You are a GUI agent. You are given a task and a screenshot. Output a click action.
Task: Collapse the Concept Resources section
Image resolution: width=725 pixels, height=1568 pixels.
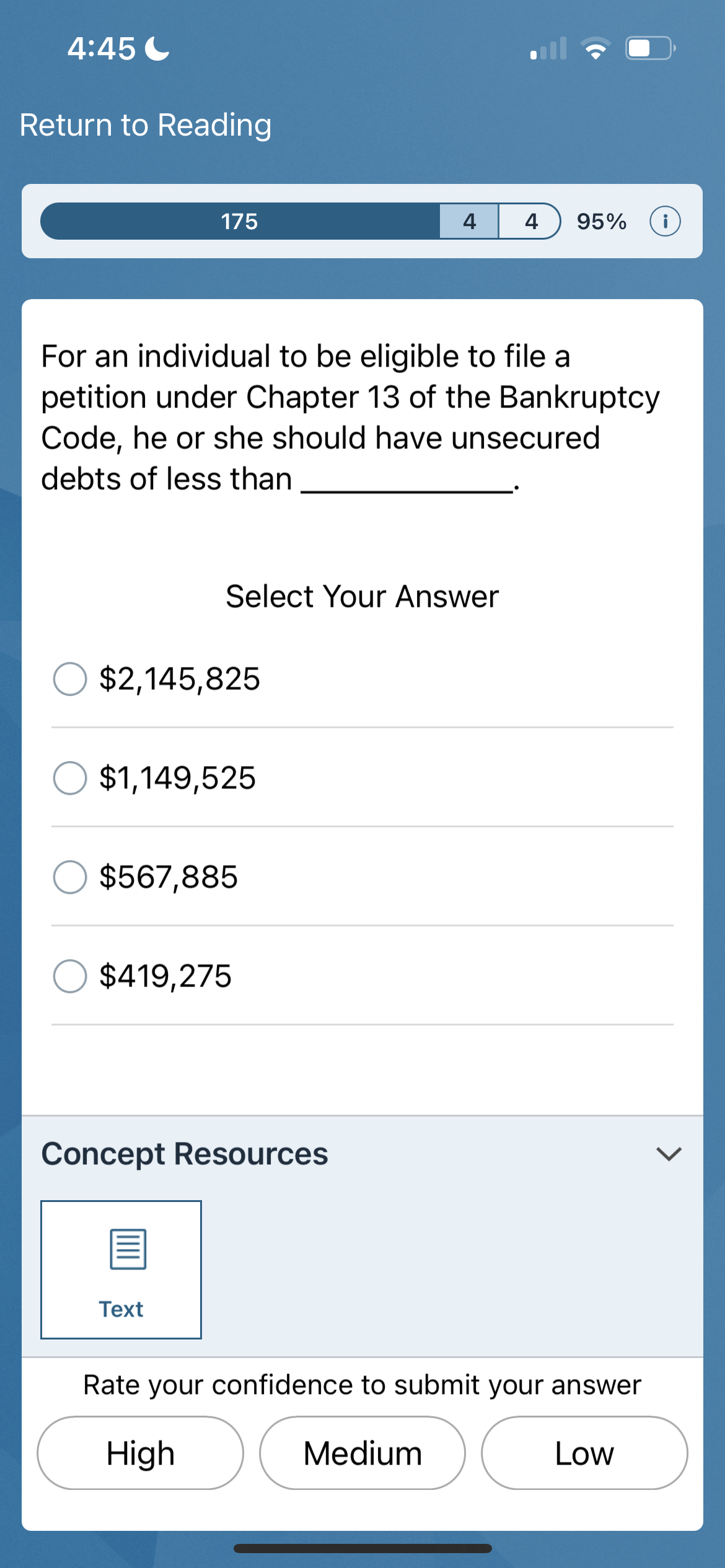[x=669, y=1154]
